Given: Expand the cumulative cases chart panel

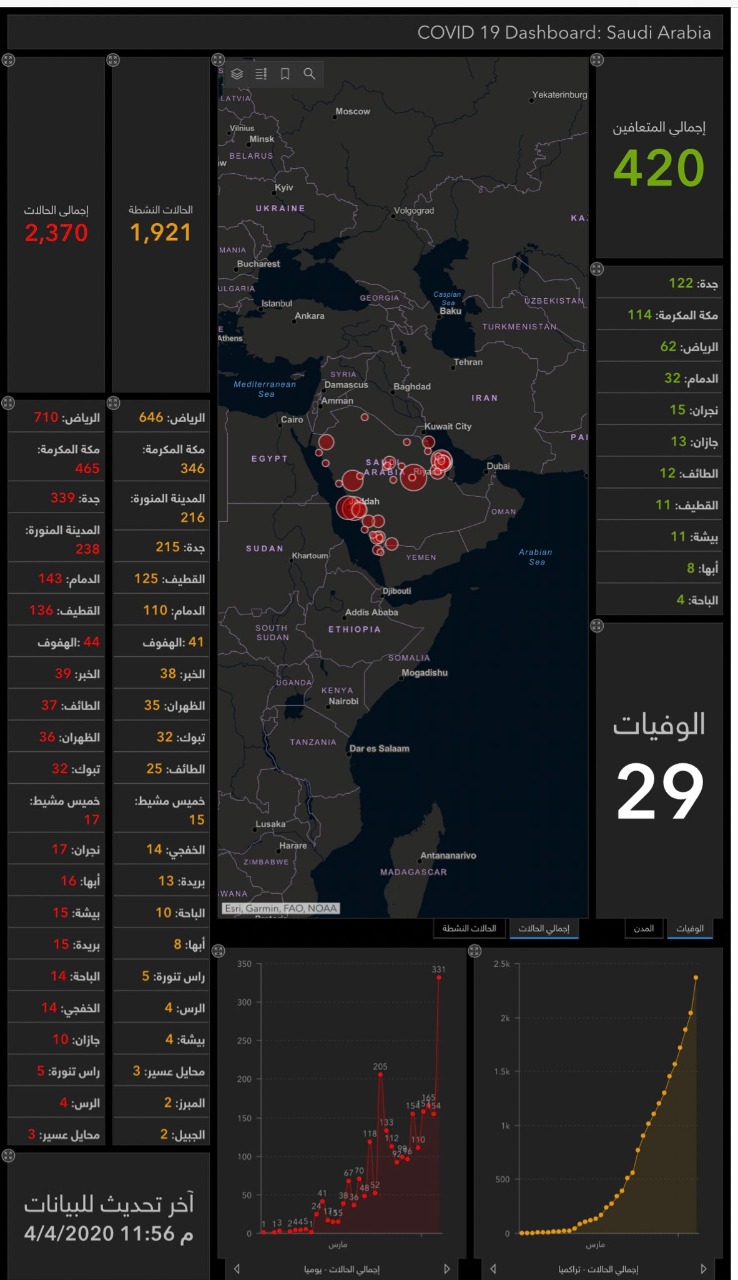Looking at the screenshot, I should [x=473, y=950].
